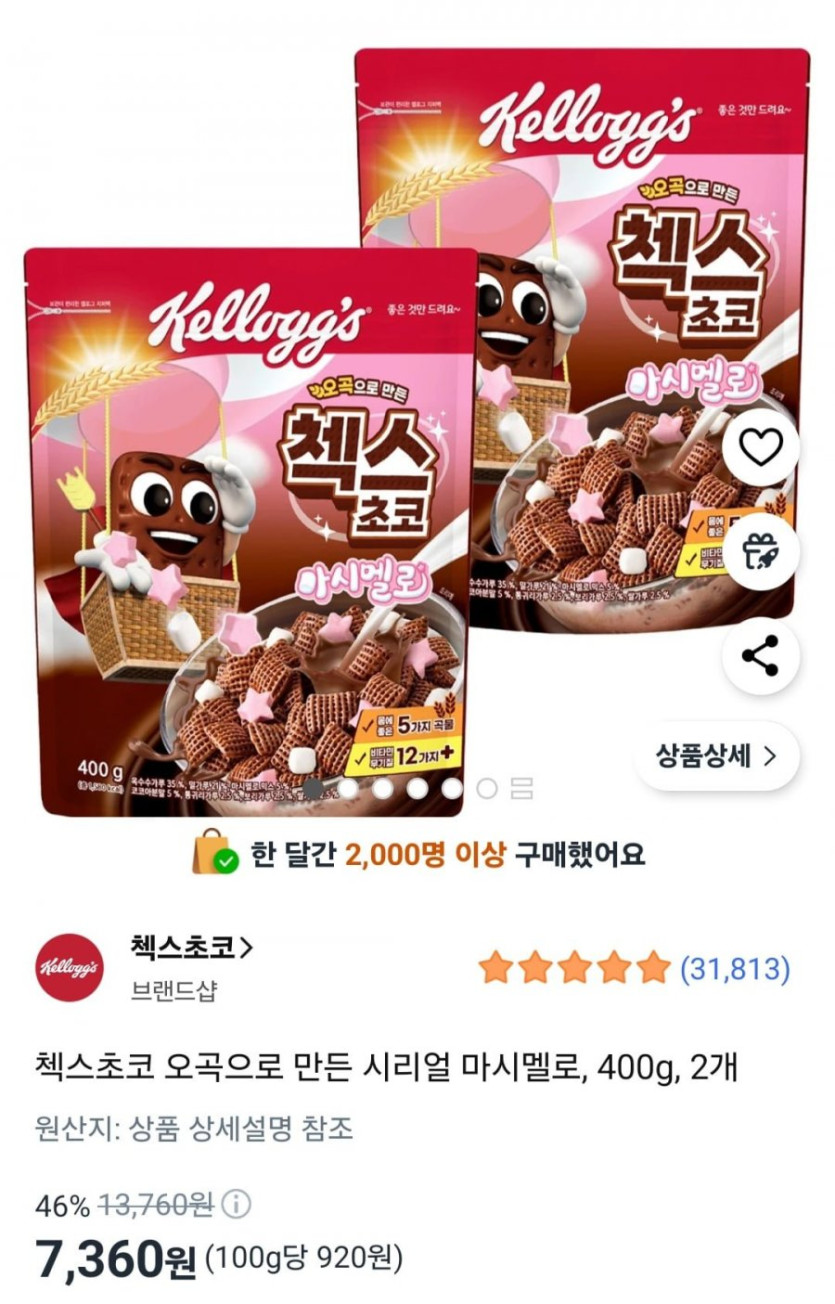Open the gift icon button
The image size is (835, 1304).
pos(760,550)
